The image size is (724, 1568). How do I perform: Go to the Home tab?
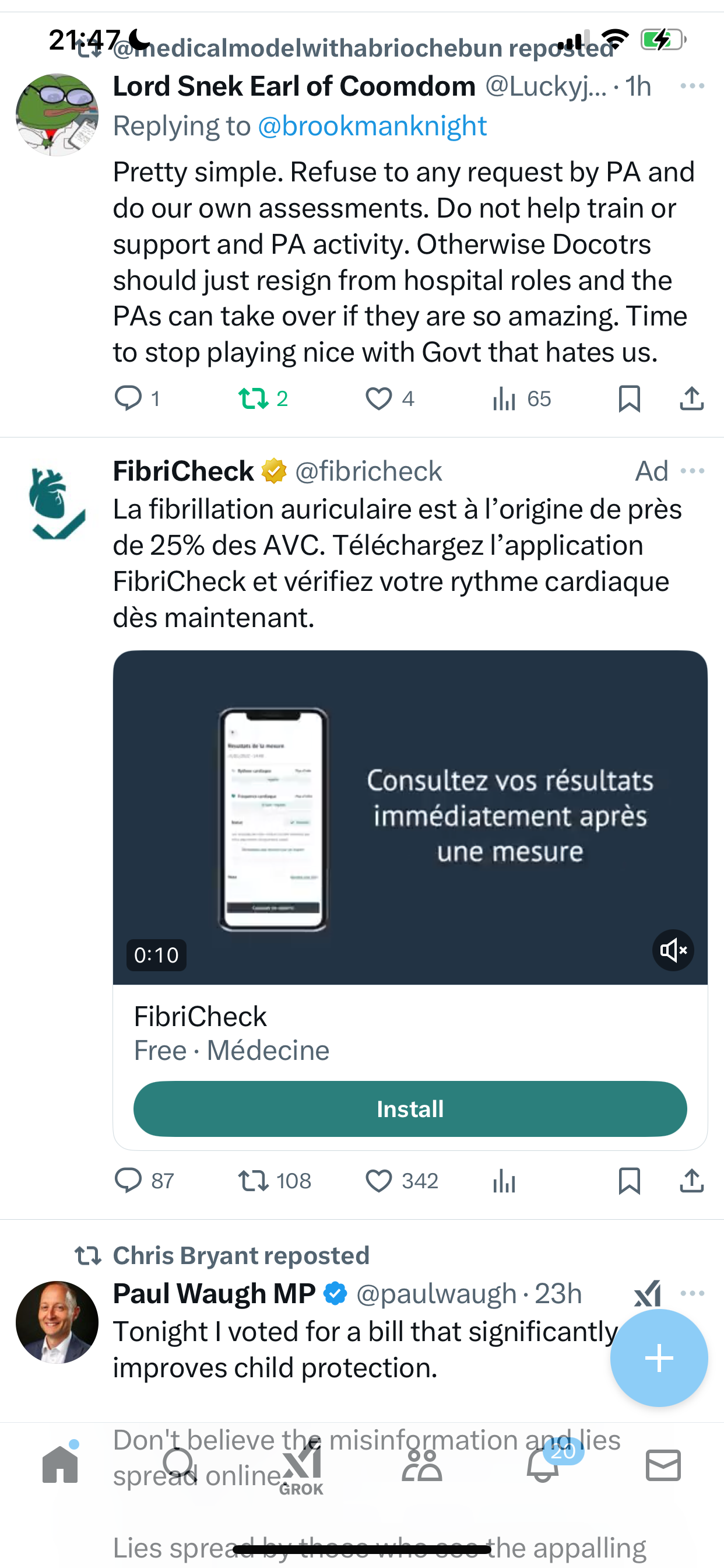(60, 1464)
